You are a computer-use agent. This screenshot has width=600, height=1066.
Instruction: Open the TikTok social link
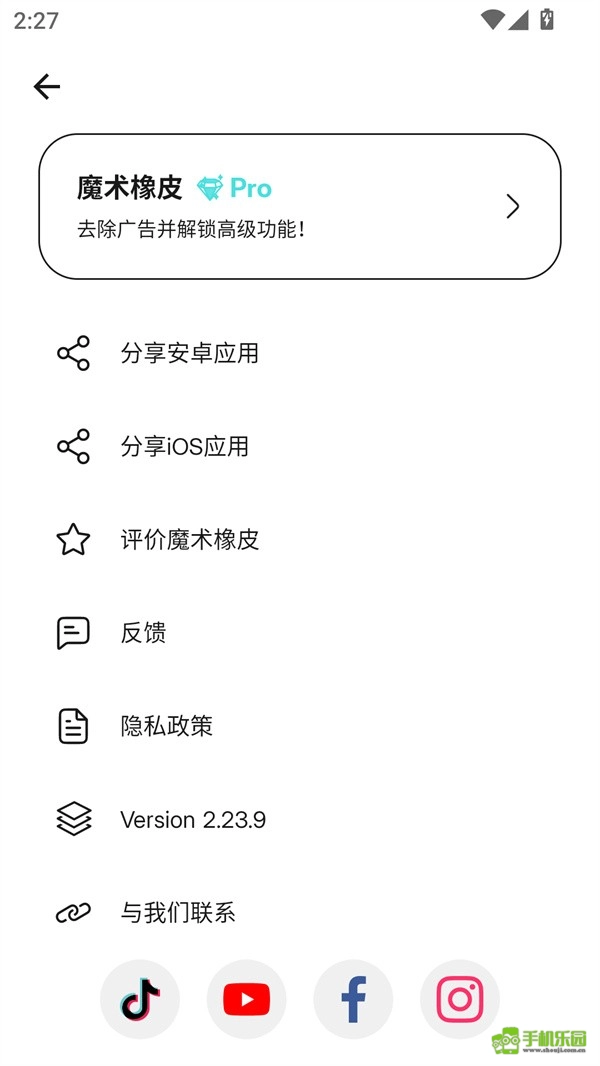click(140, 999)
